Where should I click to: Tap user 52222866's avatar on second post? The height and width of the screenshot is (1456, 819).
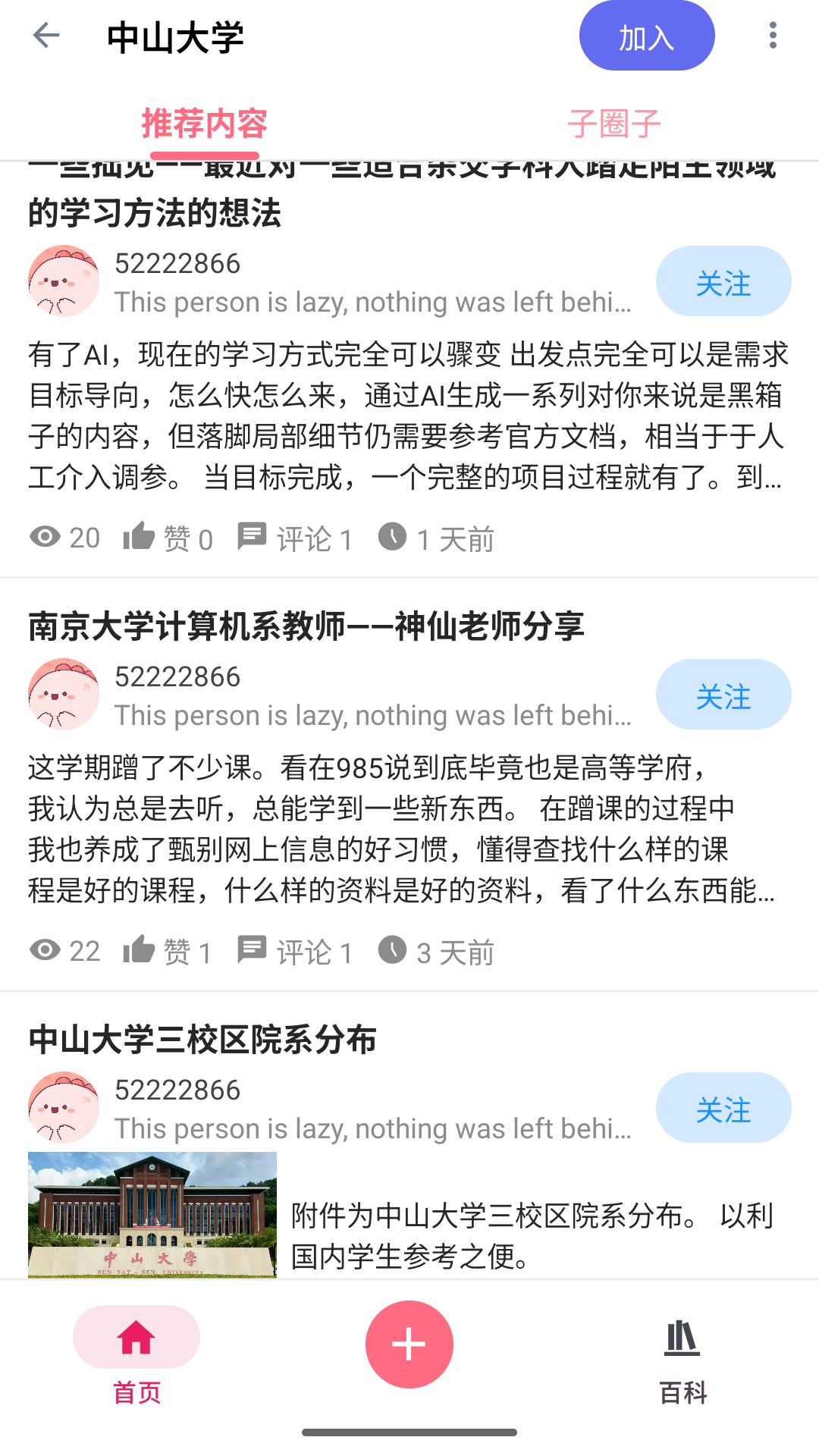63,694
